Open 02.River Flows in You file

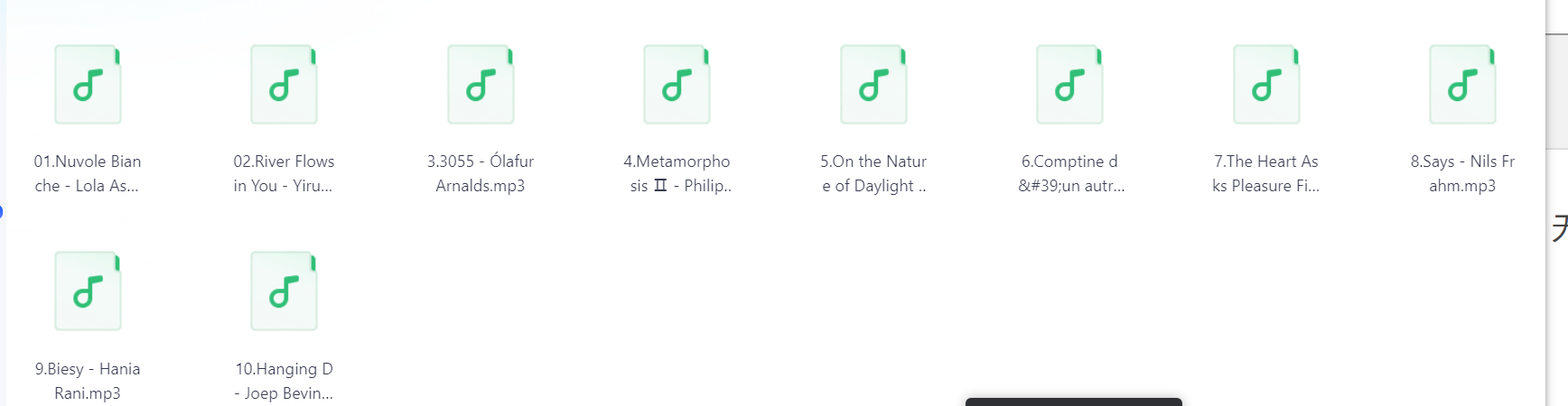pos(284,85)
